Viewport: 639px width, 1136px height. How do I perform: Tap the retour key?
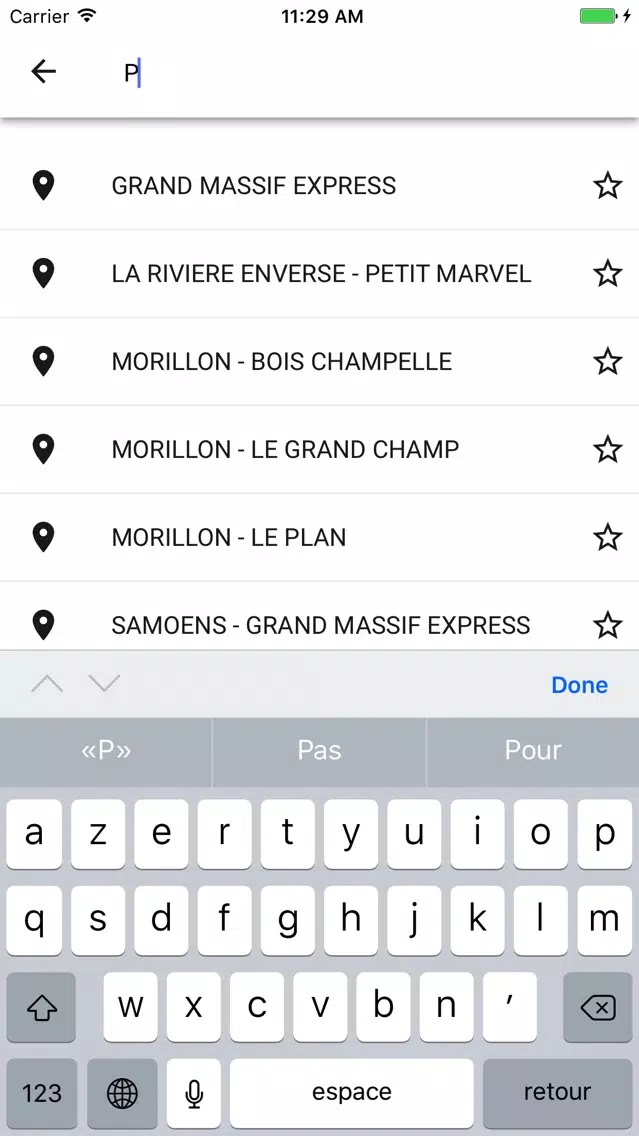(558, 1093)
